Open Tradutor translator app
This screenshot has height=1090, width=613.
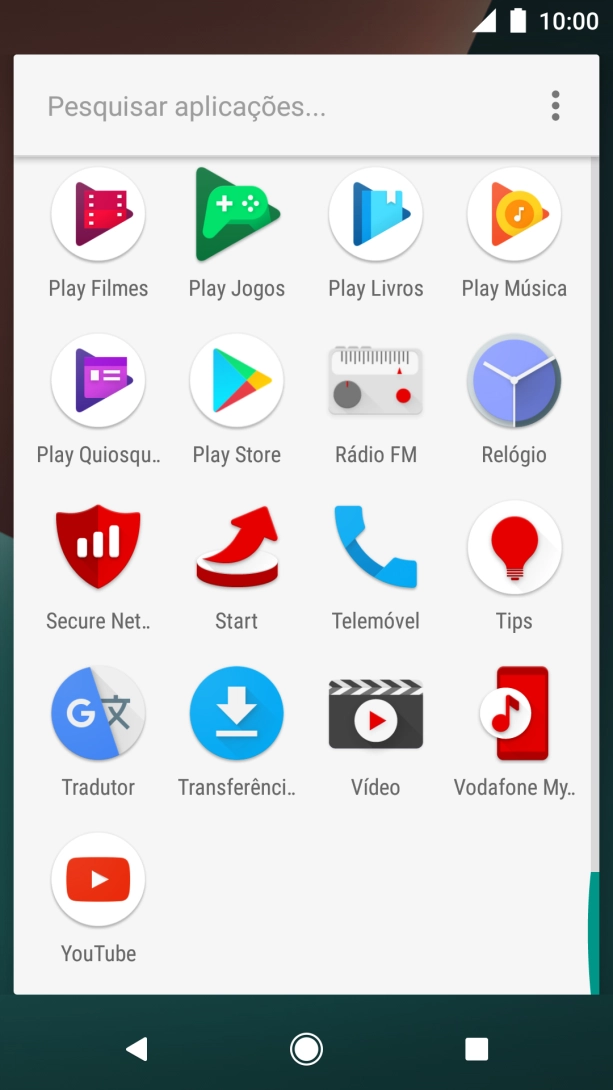click(98, 714)
